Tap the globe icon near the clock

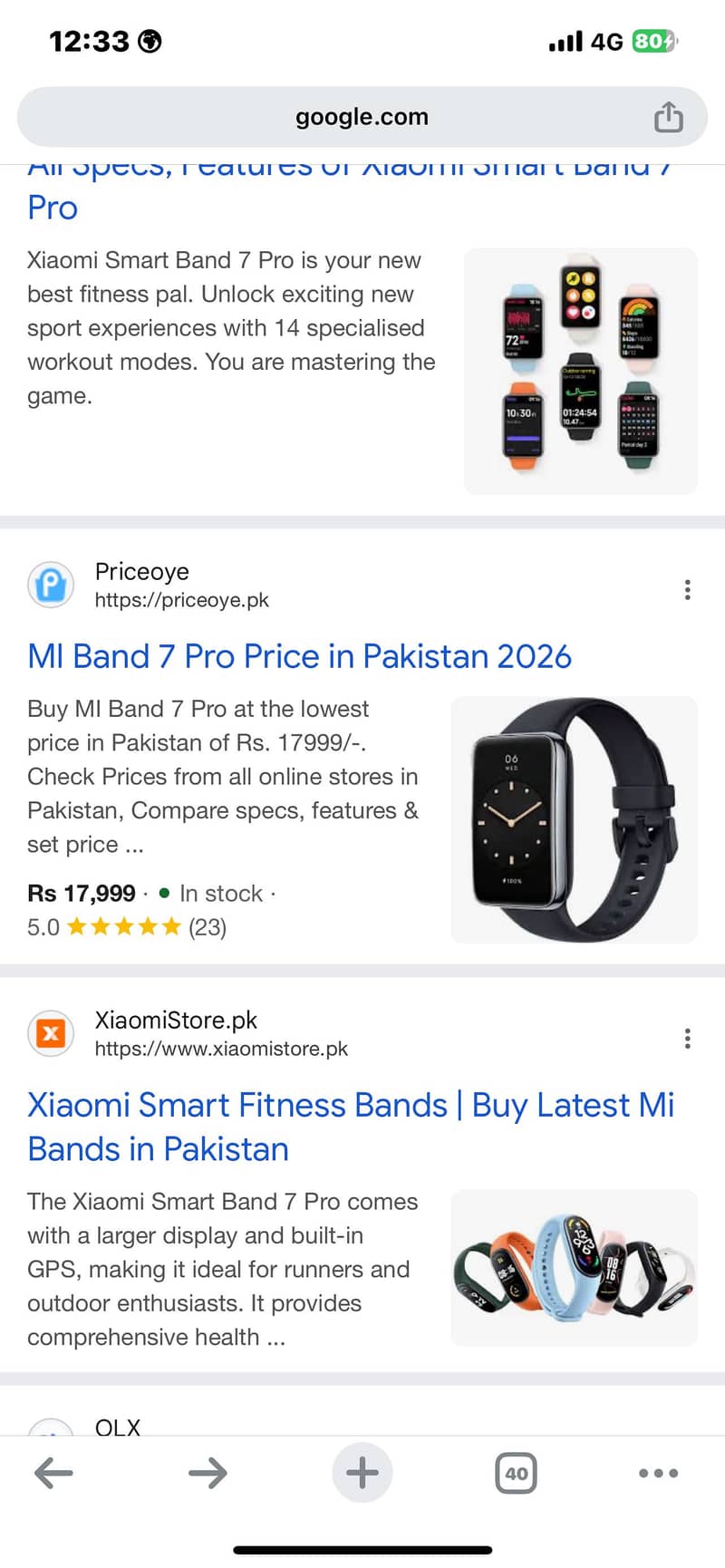149,41
